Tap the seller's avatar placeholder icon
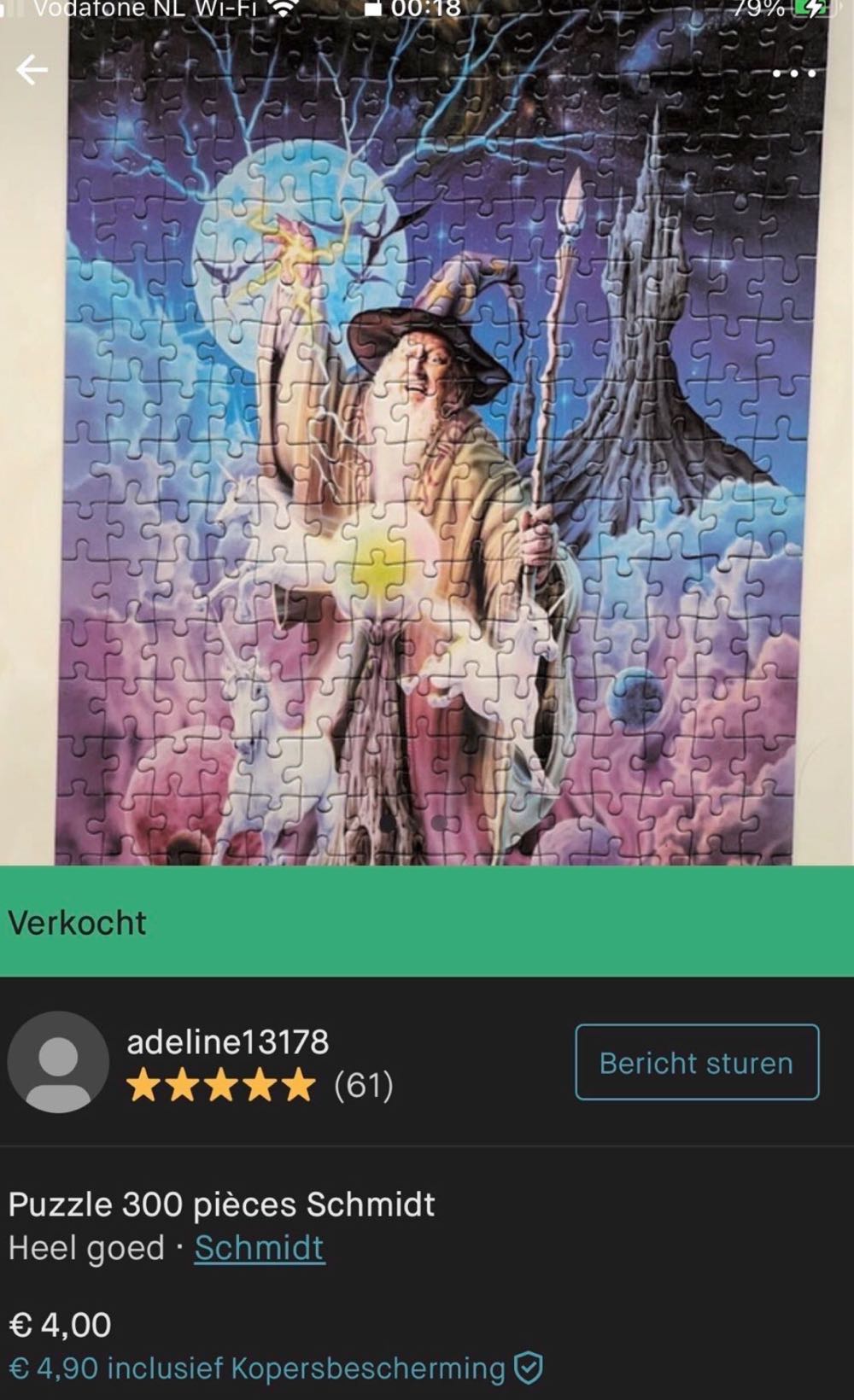This screenshot has height=1400, width=854. (x=60, y=1062)
